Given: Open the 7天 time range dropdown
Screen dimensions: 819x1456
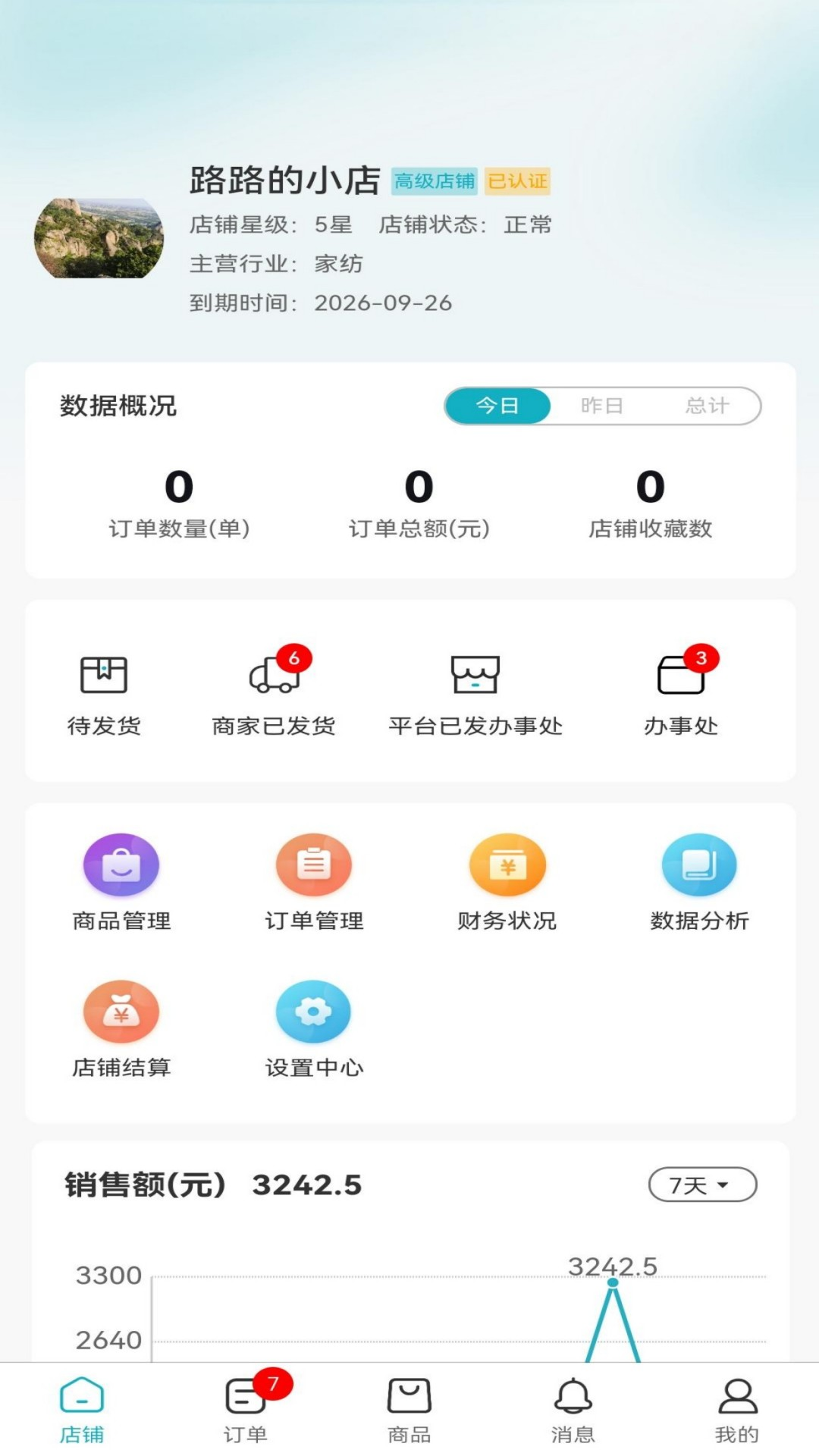Looking at the screenshot, I should 701,1185.
